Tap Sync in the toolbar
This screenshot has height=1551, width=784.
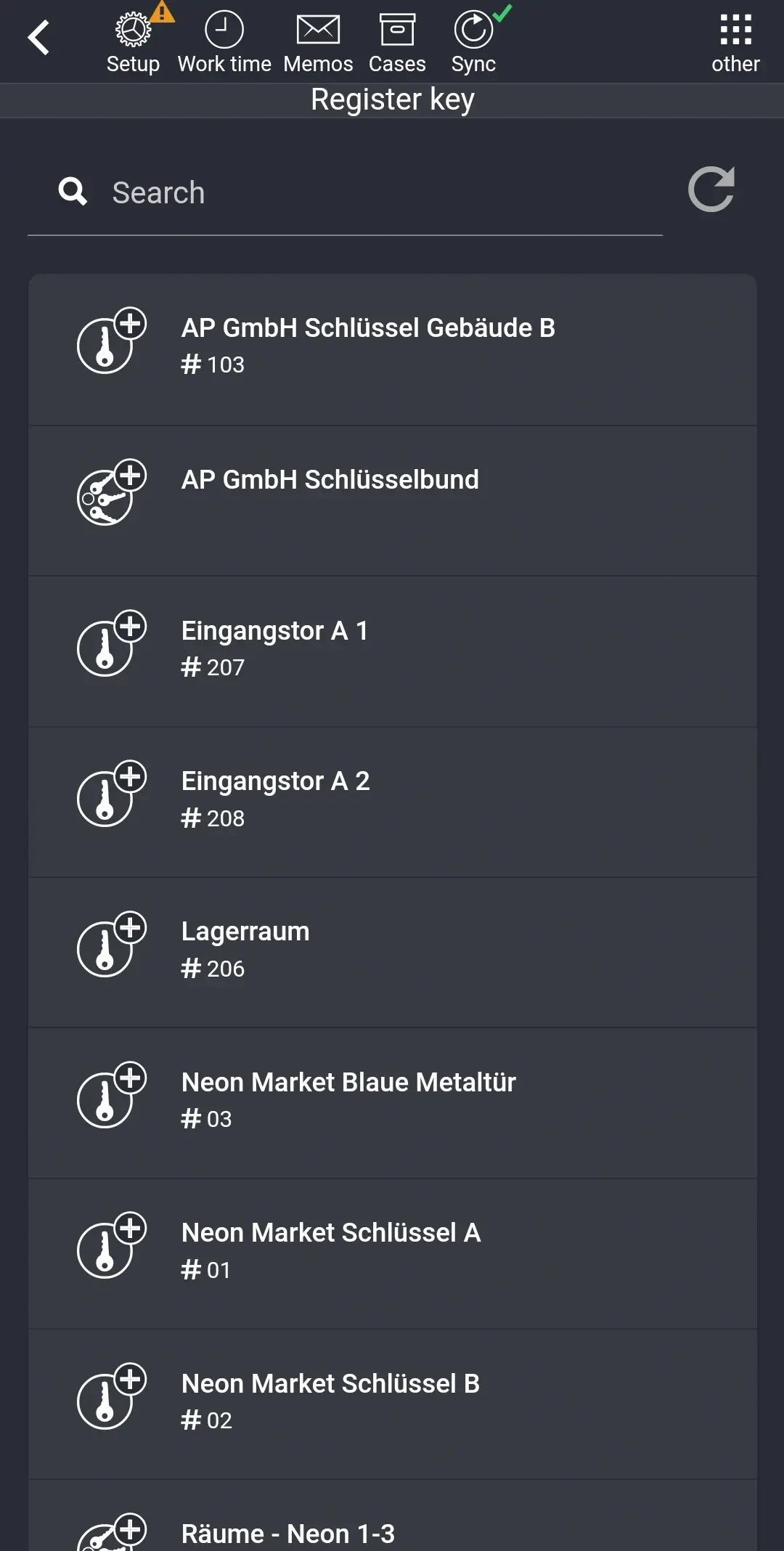(473, 44)
